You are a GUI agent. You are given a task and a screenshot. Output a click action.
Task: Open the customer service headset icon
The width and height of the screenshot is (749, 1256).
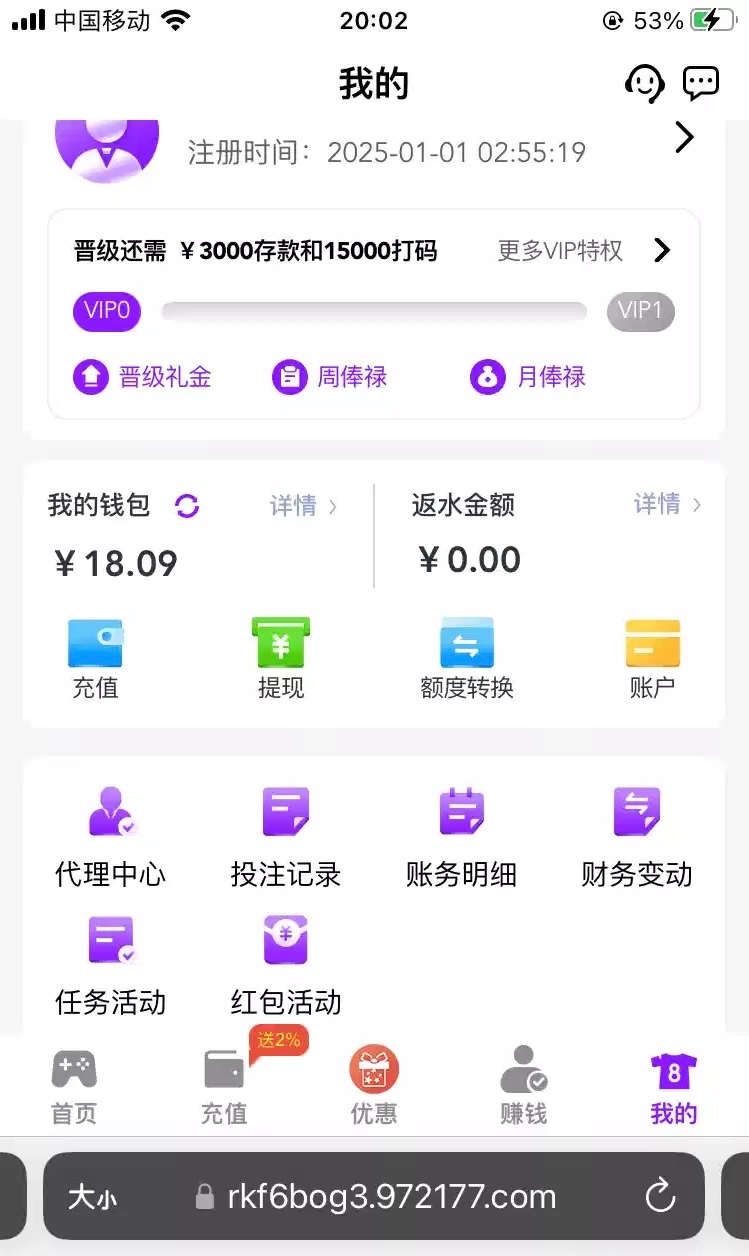click(645, 83)
